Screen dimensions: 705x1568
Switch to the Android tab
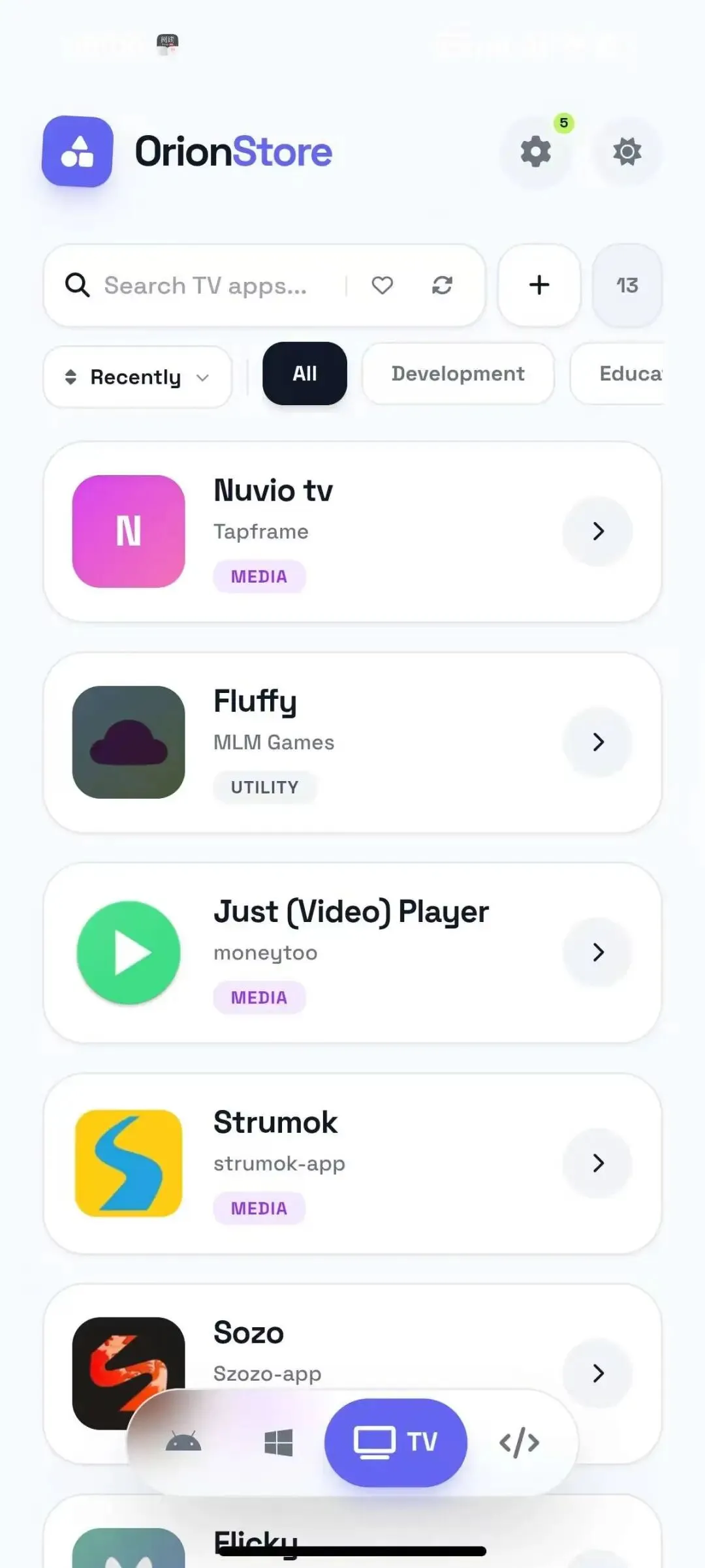[183, 1442]
